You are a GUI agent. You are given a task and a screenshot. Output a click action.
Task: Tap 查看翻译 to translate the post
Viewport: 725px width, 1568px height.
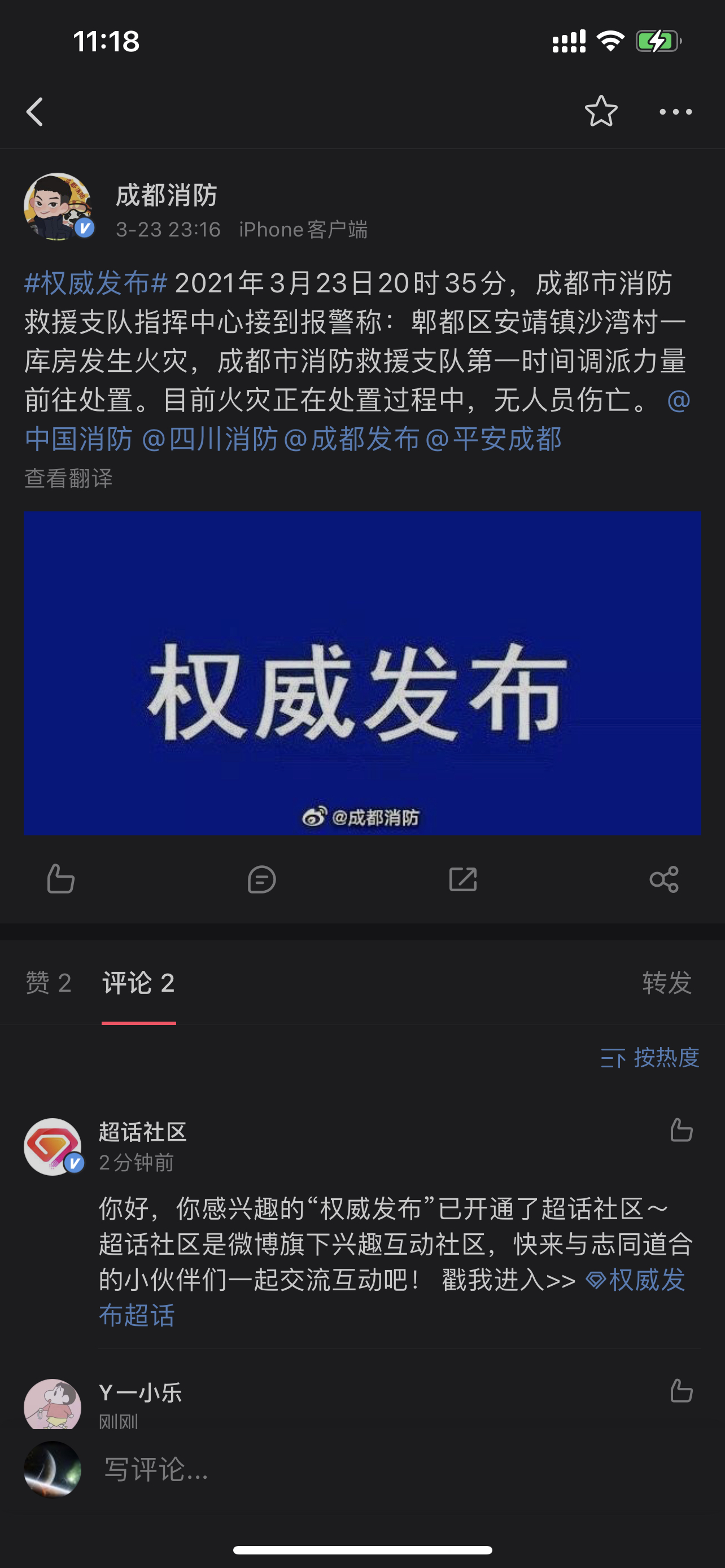pyautogui.click(x=68, y=479)
